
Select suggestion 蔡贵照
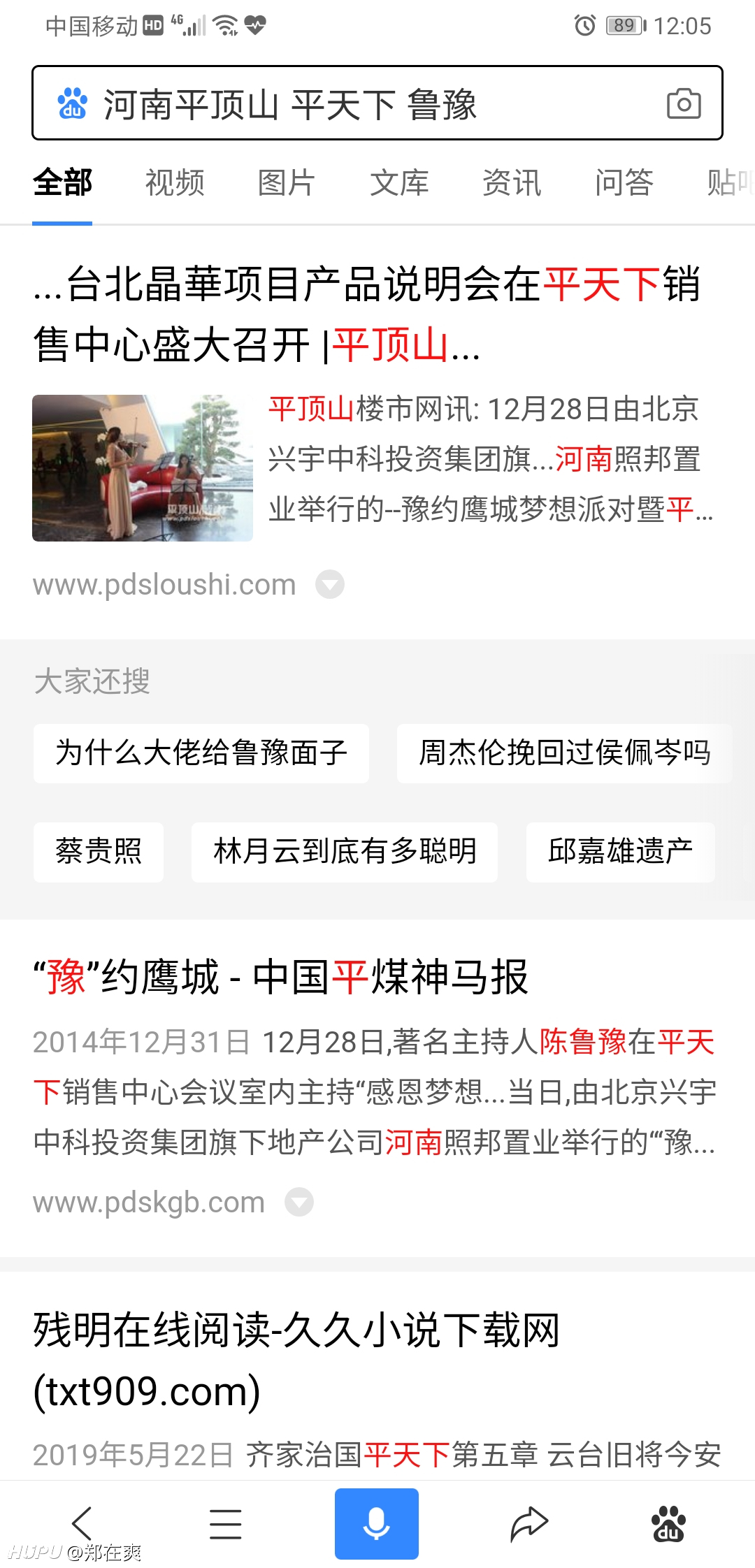click(x=99, y=852)
